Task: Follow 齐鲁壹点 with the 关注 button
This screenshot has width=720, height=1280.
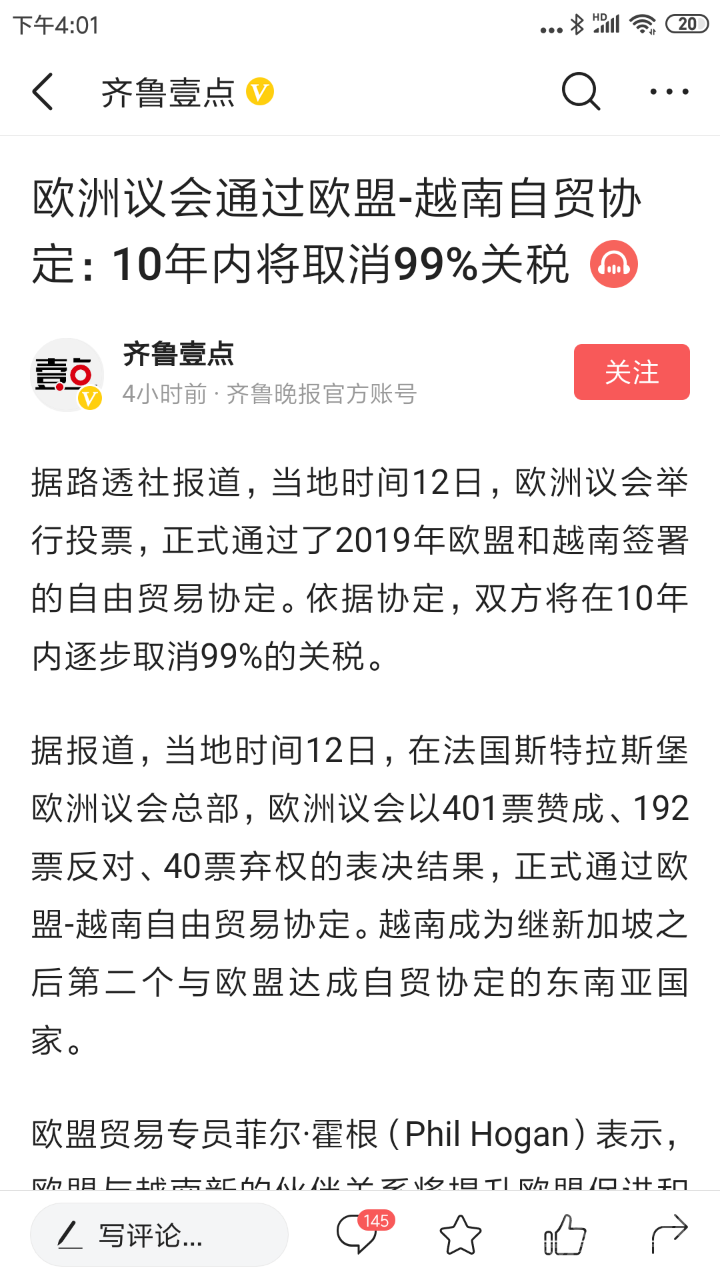Action: [631, 372]
